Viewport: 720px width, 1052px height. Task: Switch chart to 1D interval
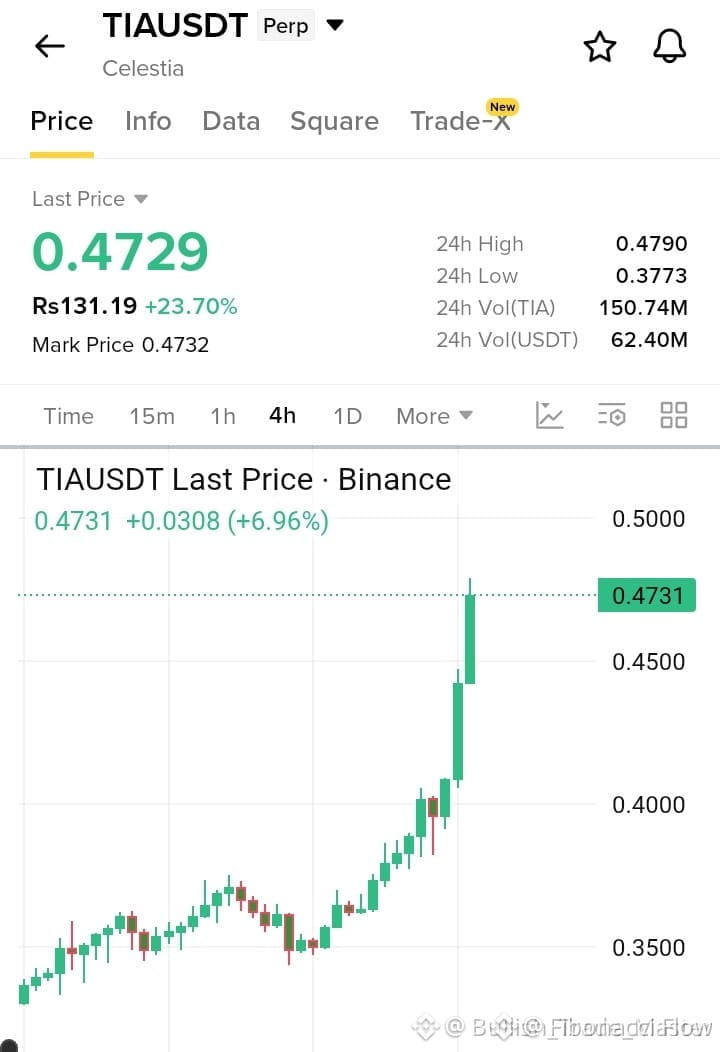point(348,416)
